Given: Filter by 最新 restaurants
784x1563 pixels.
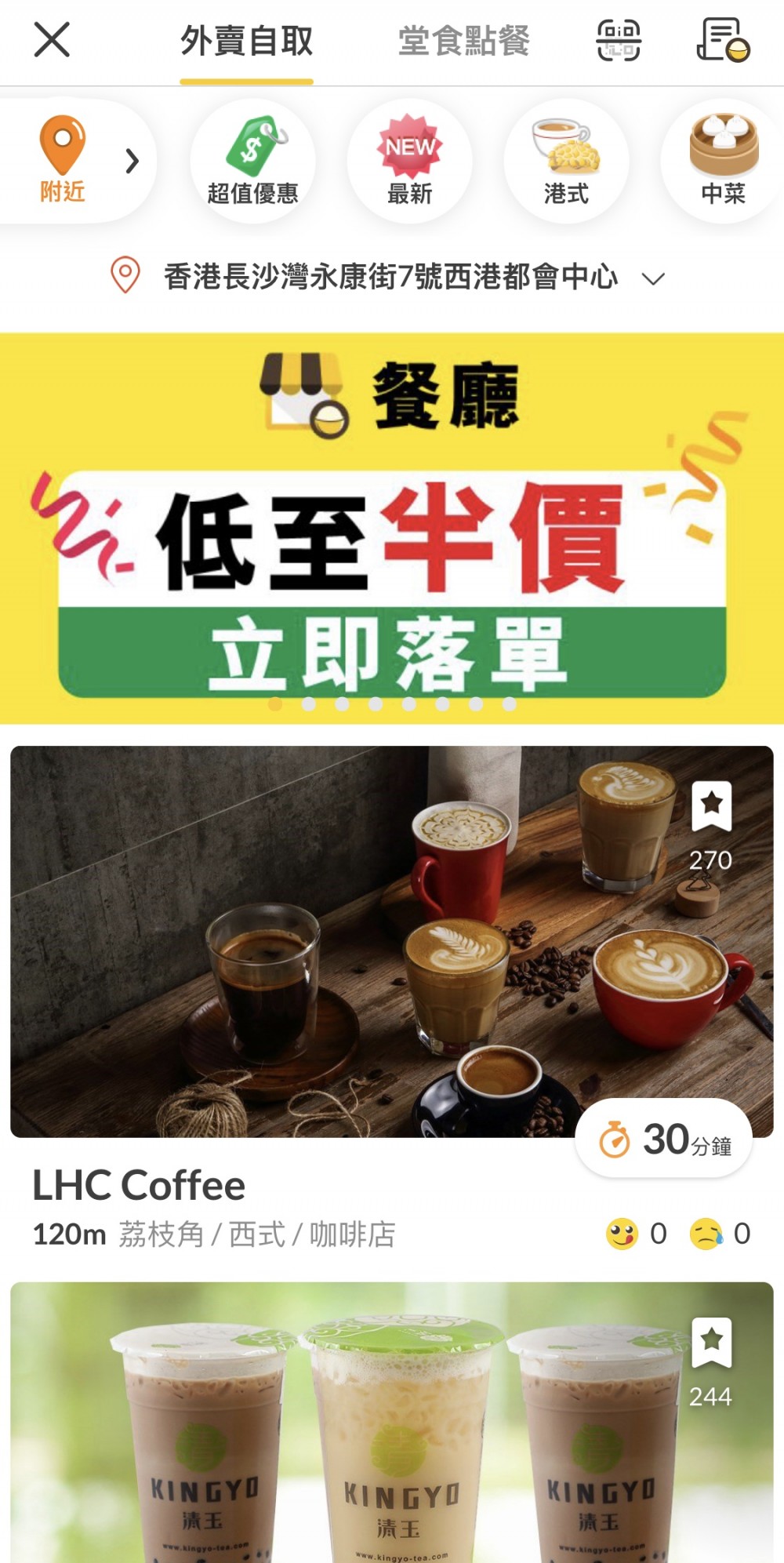Looking at the screenshot, I should (409, 161).
